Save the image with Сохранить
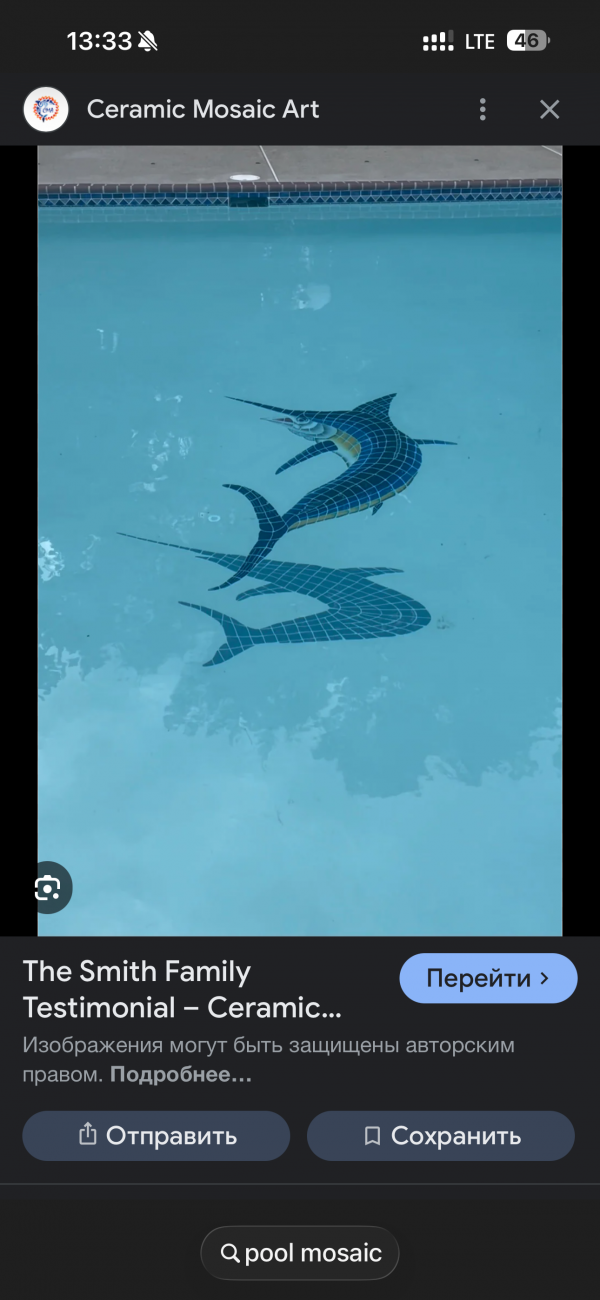This screenshot has height=1300, width=600. point(440,1135)
